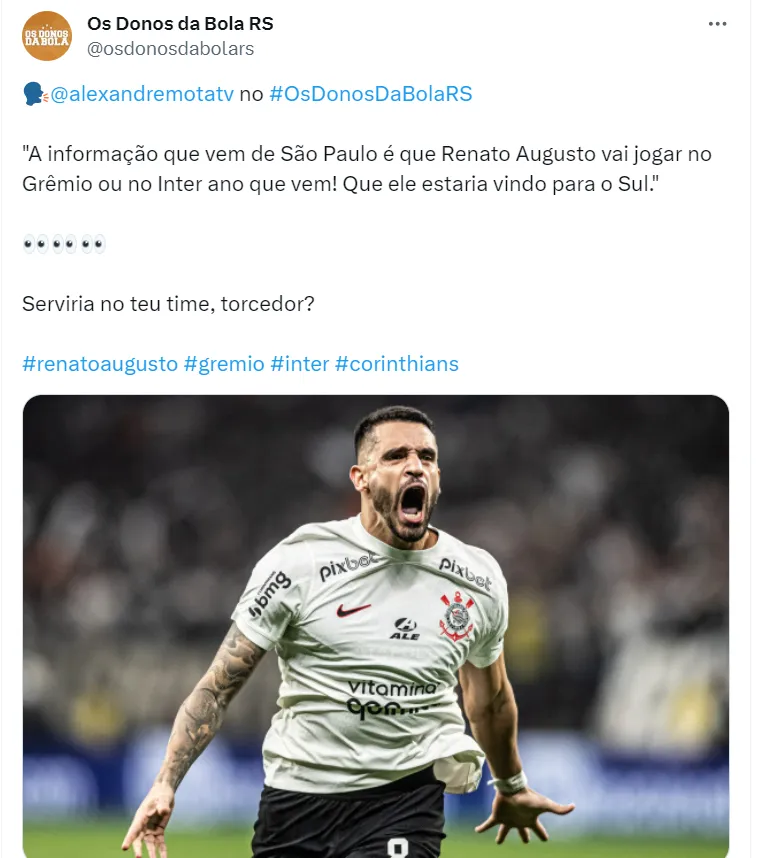780x858 pixels.
Task: Open the #inter hashtag
Action: (x=299, y=363)
